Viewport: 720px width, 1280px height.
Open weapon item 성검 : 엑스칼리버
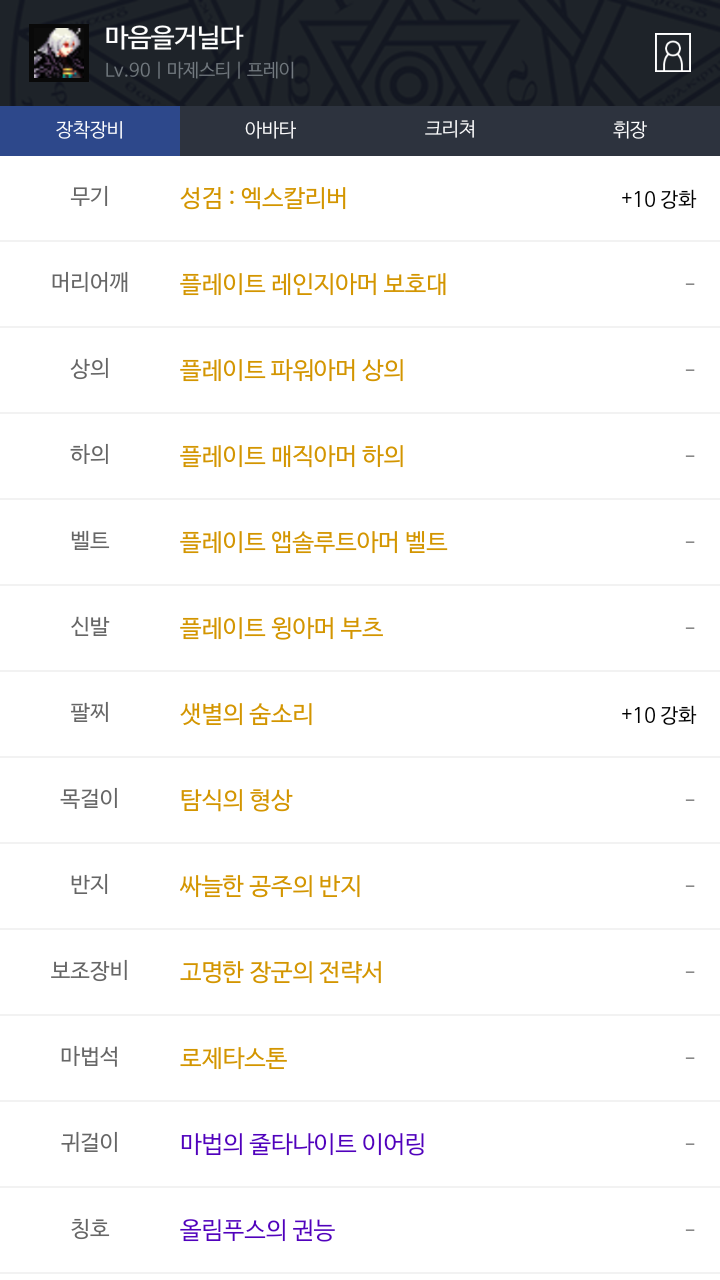[264, 198]
